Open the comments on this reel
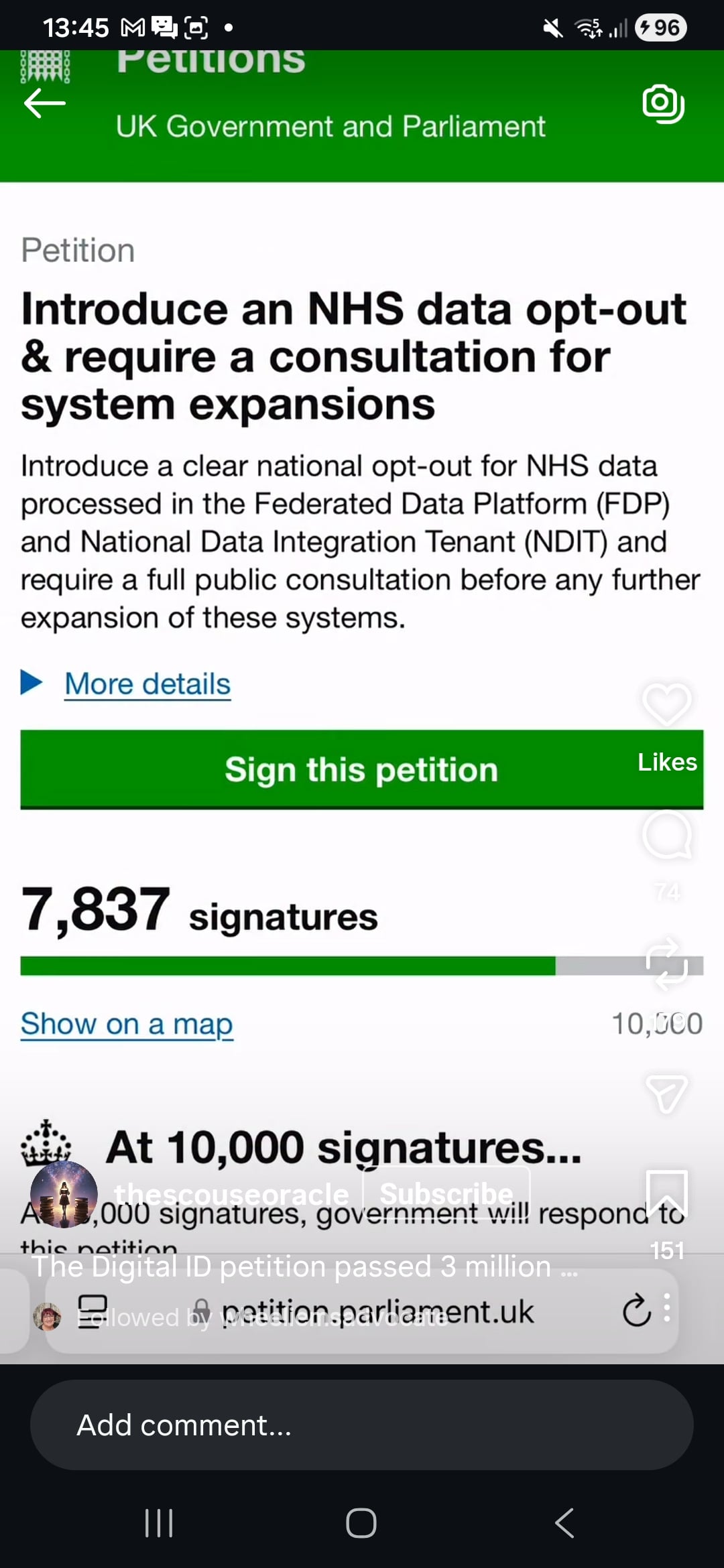 666,836
